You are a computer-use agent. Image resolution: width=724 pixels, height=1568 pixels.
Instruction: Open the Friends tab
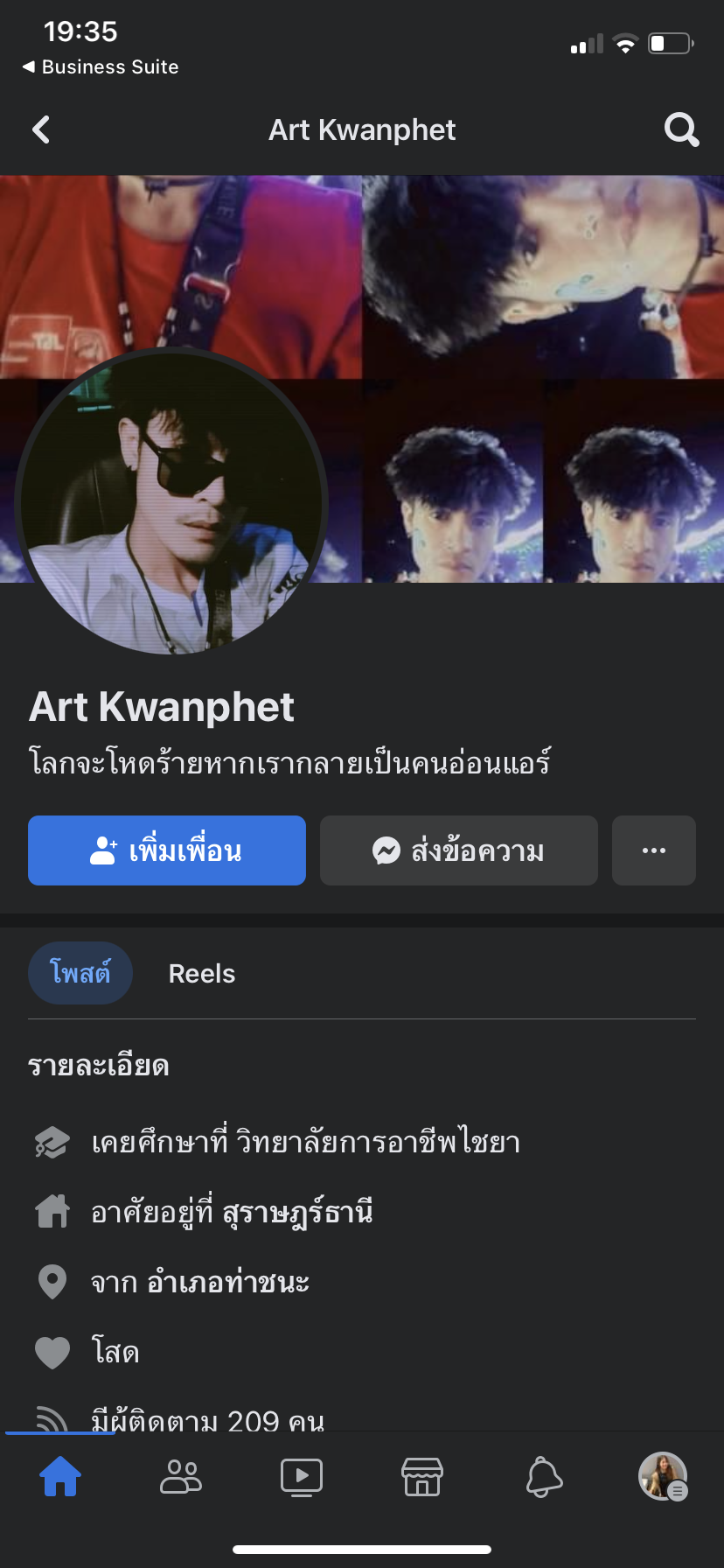coord(181,1477)
